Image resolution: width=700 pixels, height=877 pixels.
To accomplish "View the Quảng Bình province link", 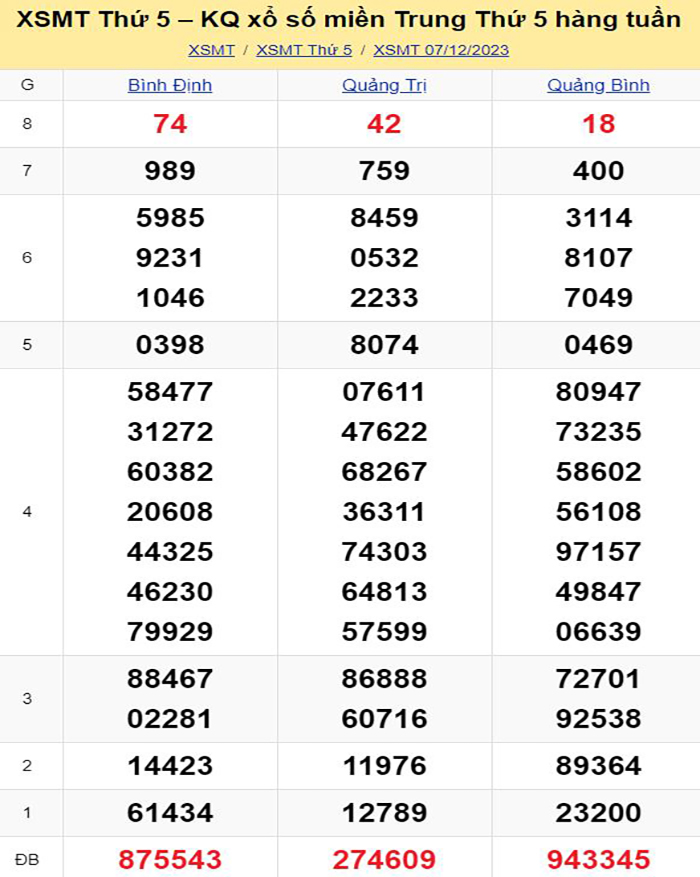I will coord(598,85).
